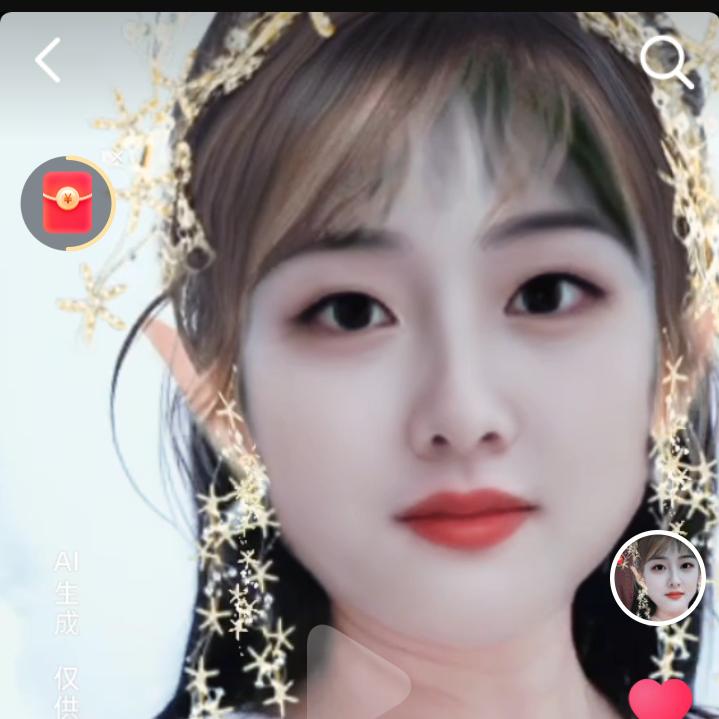Resume the video with the play button
The image size is (719, 719).
pos(355,678)
